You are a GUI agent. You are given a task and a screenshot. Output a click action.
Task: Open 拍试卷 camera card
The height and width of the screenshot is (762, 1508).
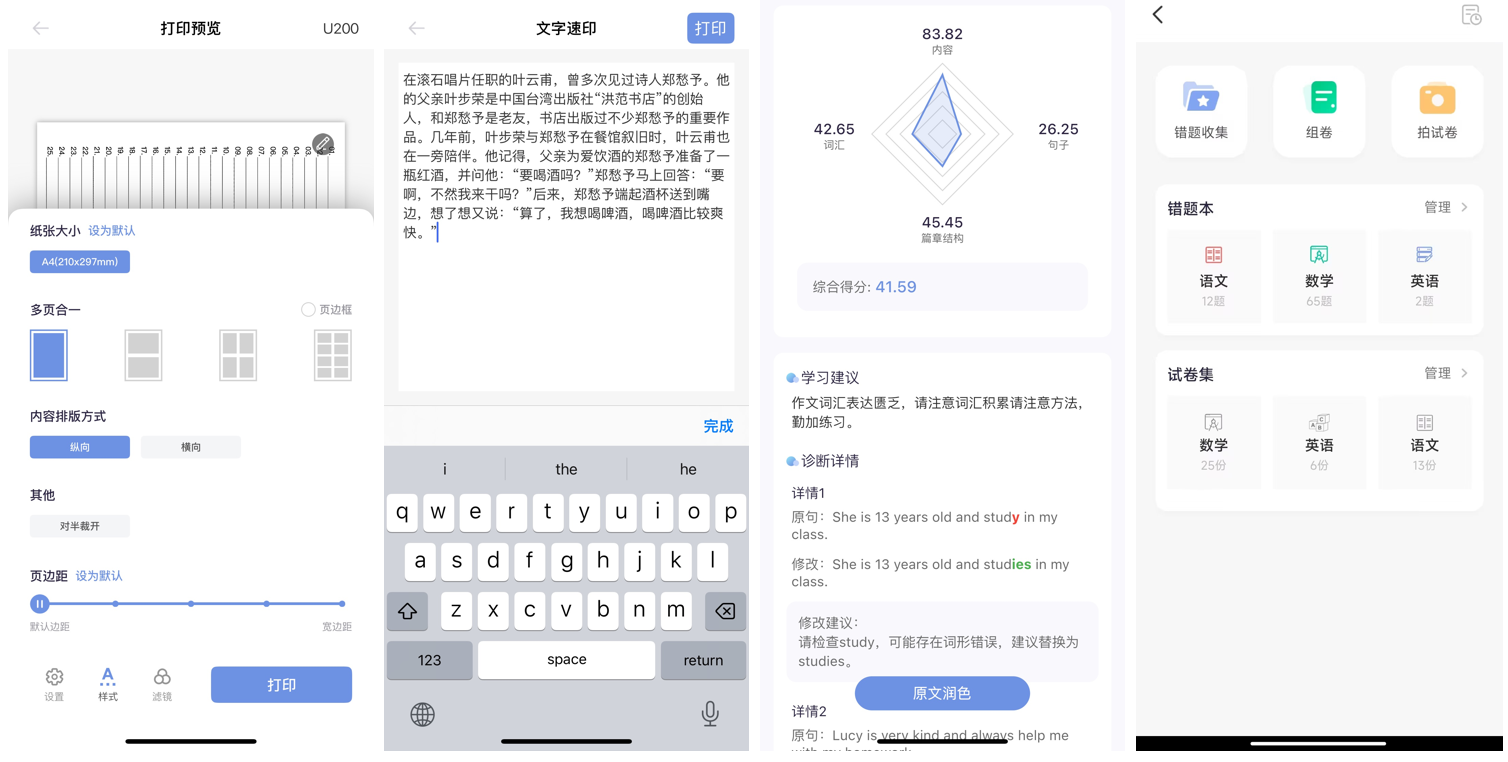click(1437, 111)
